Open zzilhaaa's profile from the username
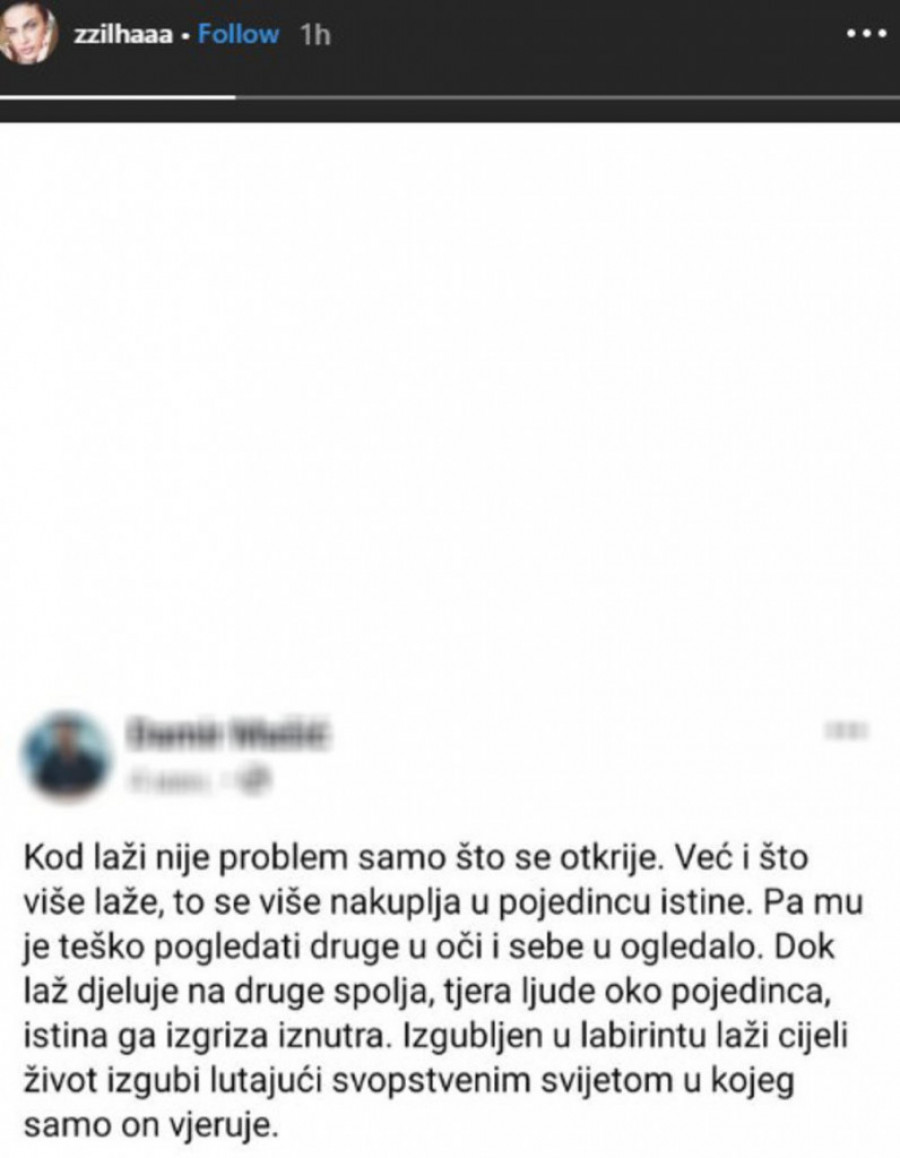This screenshot has height=1158, width=900. click(x=123, y=35)
